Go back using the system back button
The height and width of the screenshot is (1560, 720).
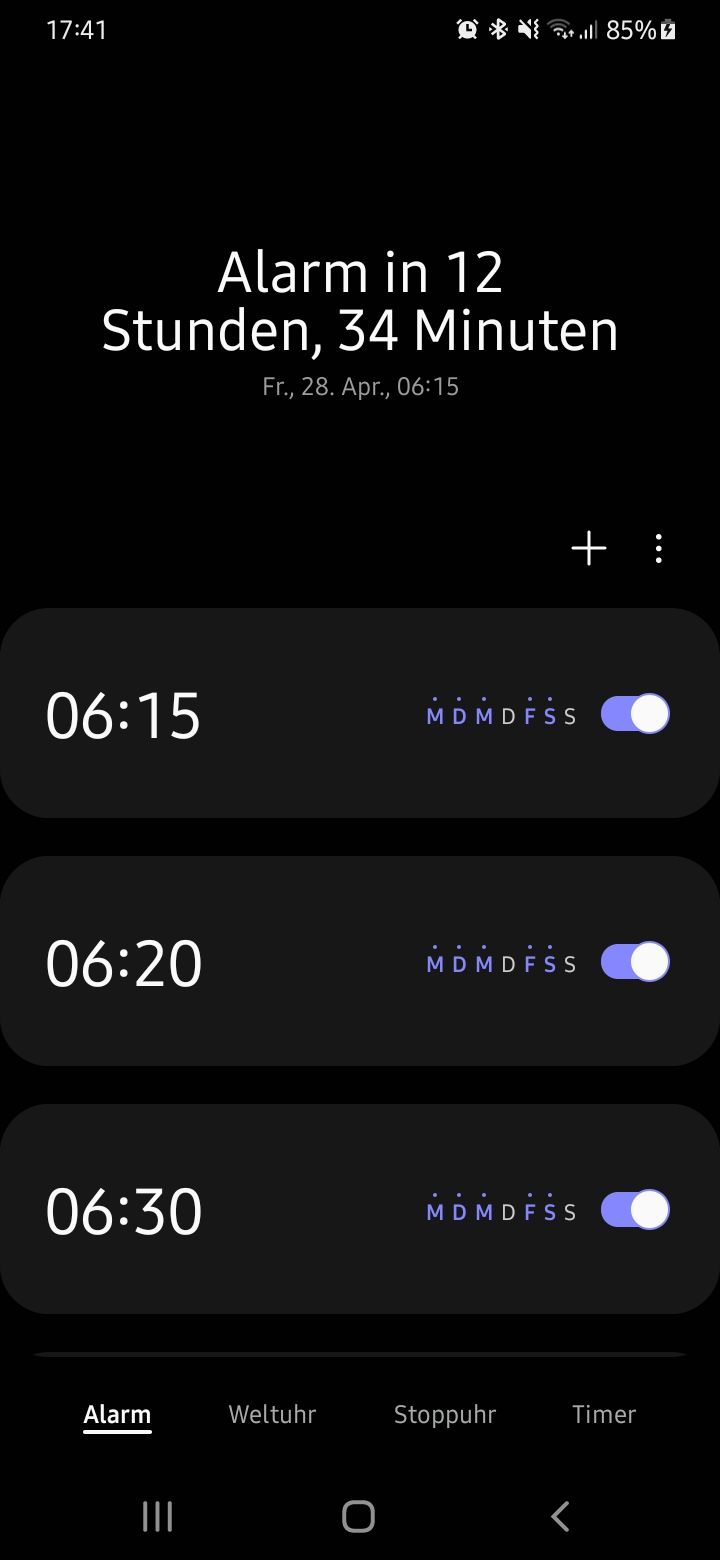coord(560,1516)
